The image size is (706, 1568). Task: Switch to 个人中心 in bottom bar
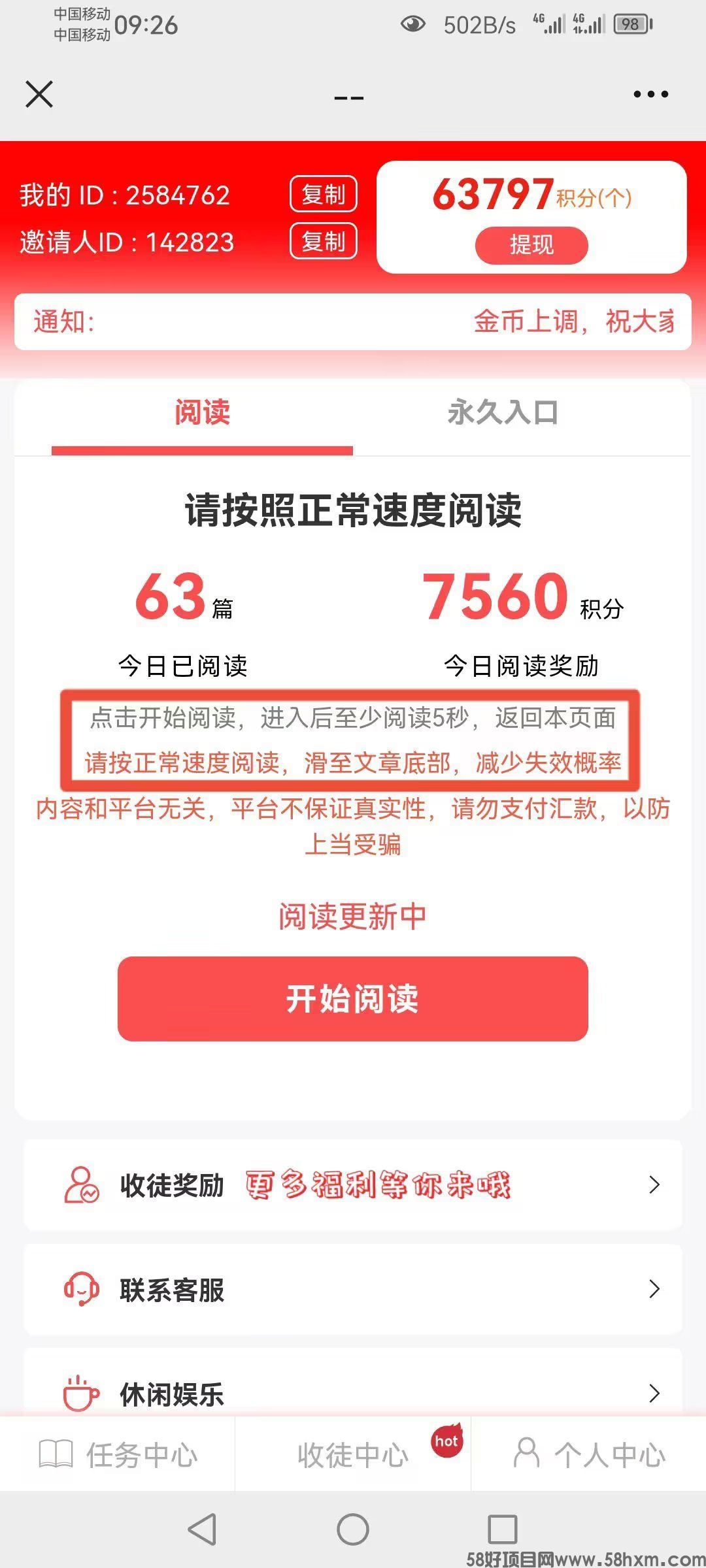point(588,1454)
